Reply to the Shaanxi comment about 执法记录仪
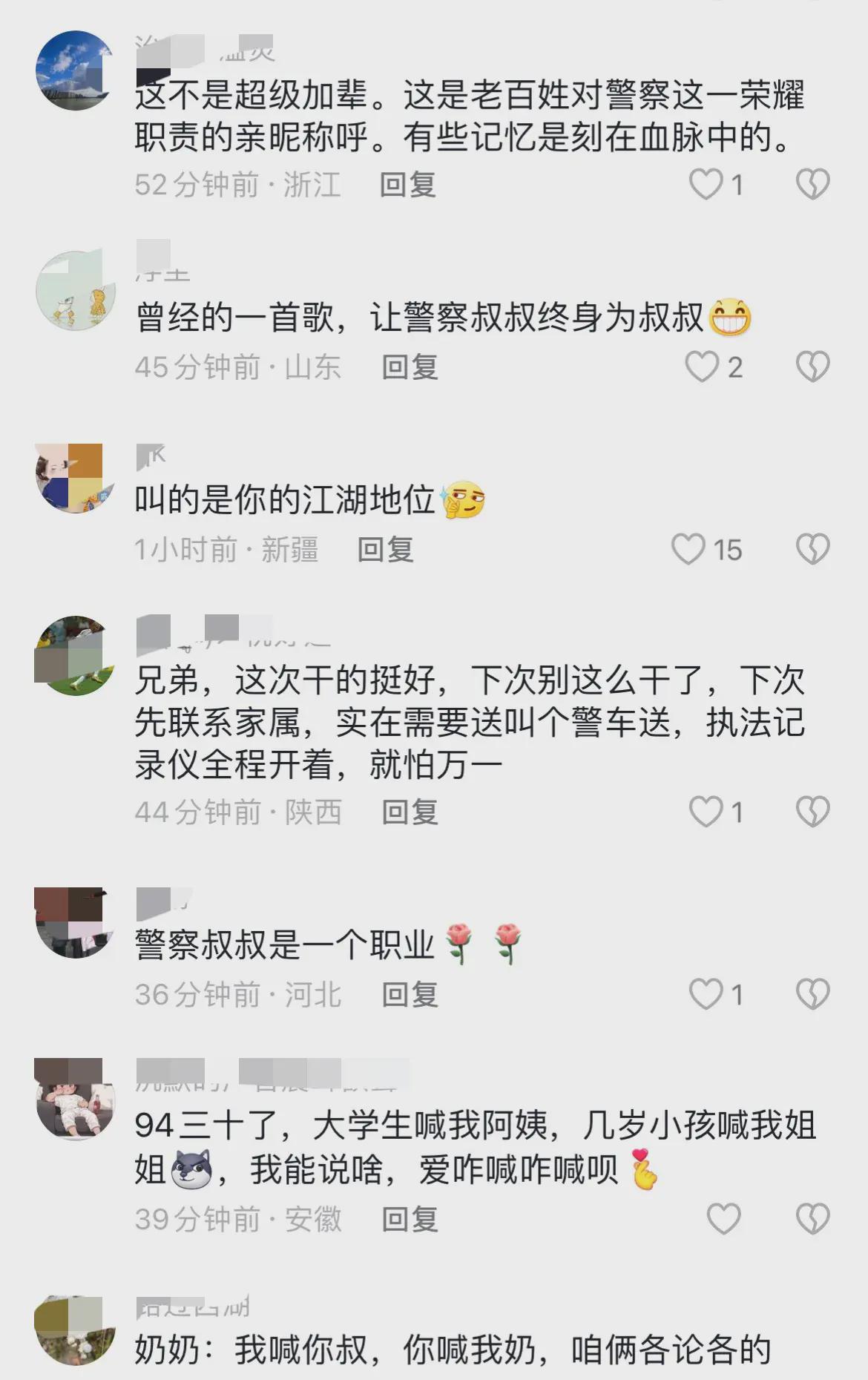The image size is (868, 1380). pyautogui.click(x=410, y=812)
